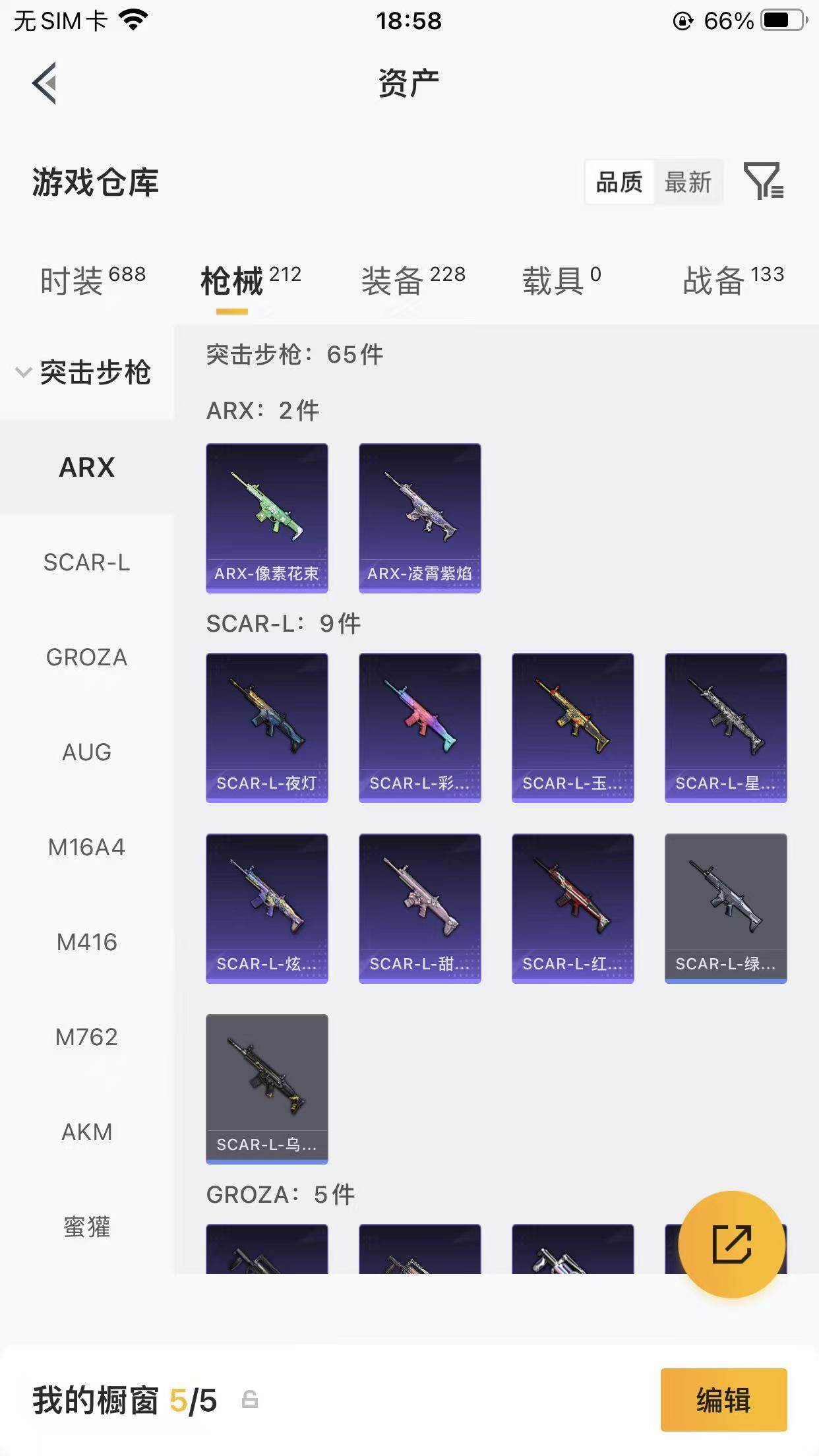Collapse the 突击步枪 category chevron
The height and width of the screenshot is (1456, 819).
pos(22,373)
